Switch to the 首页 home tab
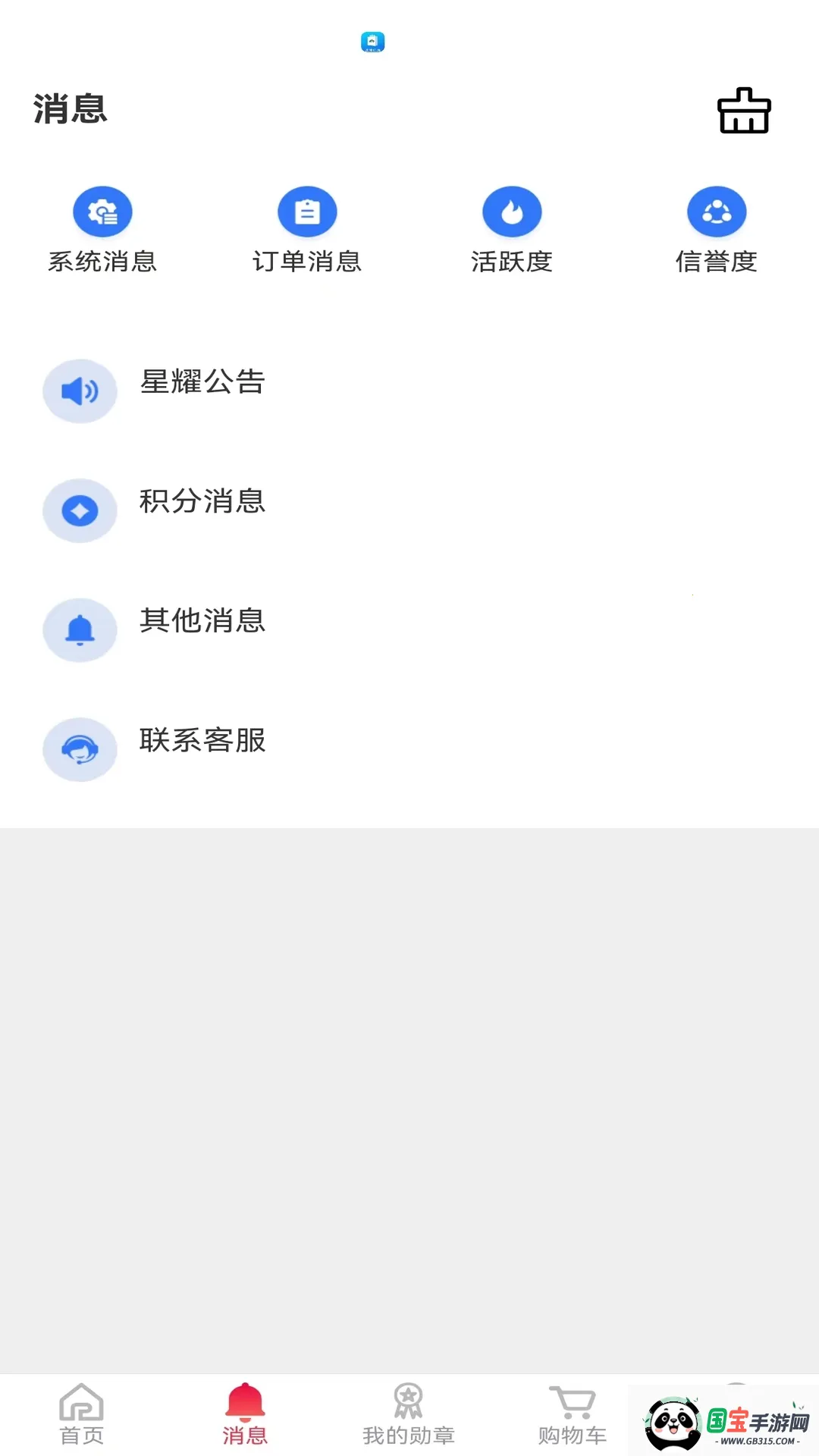This screenshot has width=819, height=1456. pyautogui.click(x=81, y=1417)
